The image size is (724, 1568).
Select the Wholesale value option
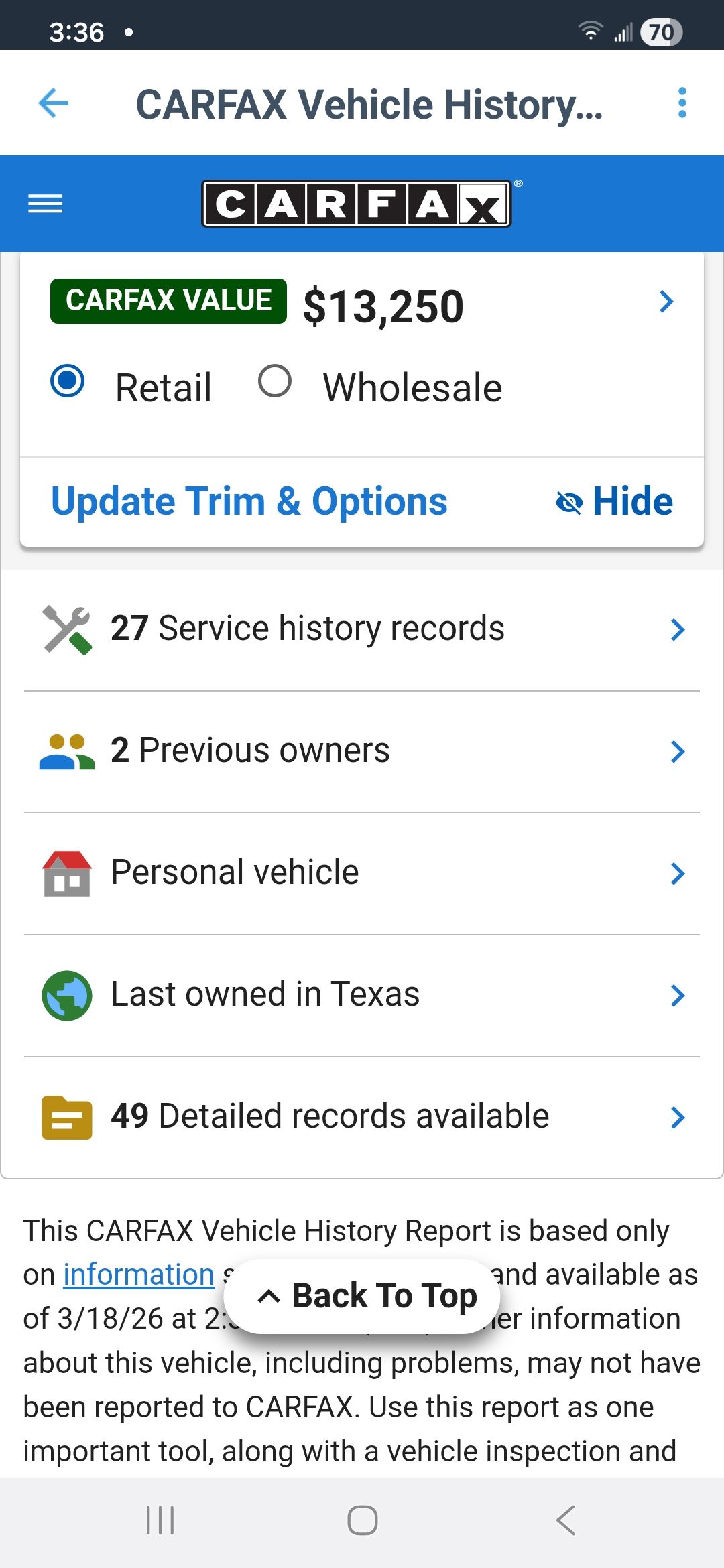pyautogui.click(x=275, y=381)
